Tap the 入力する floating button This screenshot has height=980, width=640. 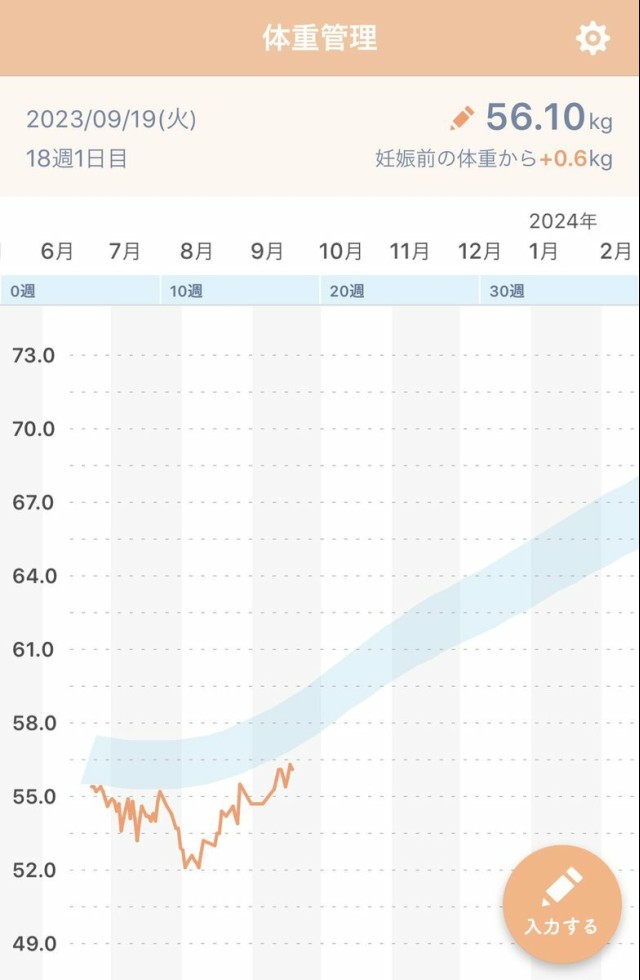point(561,904)
